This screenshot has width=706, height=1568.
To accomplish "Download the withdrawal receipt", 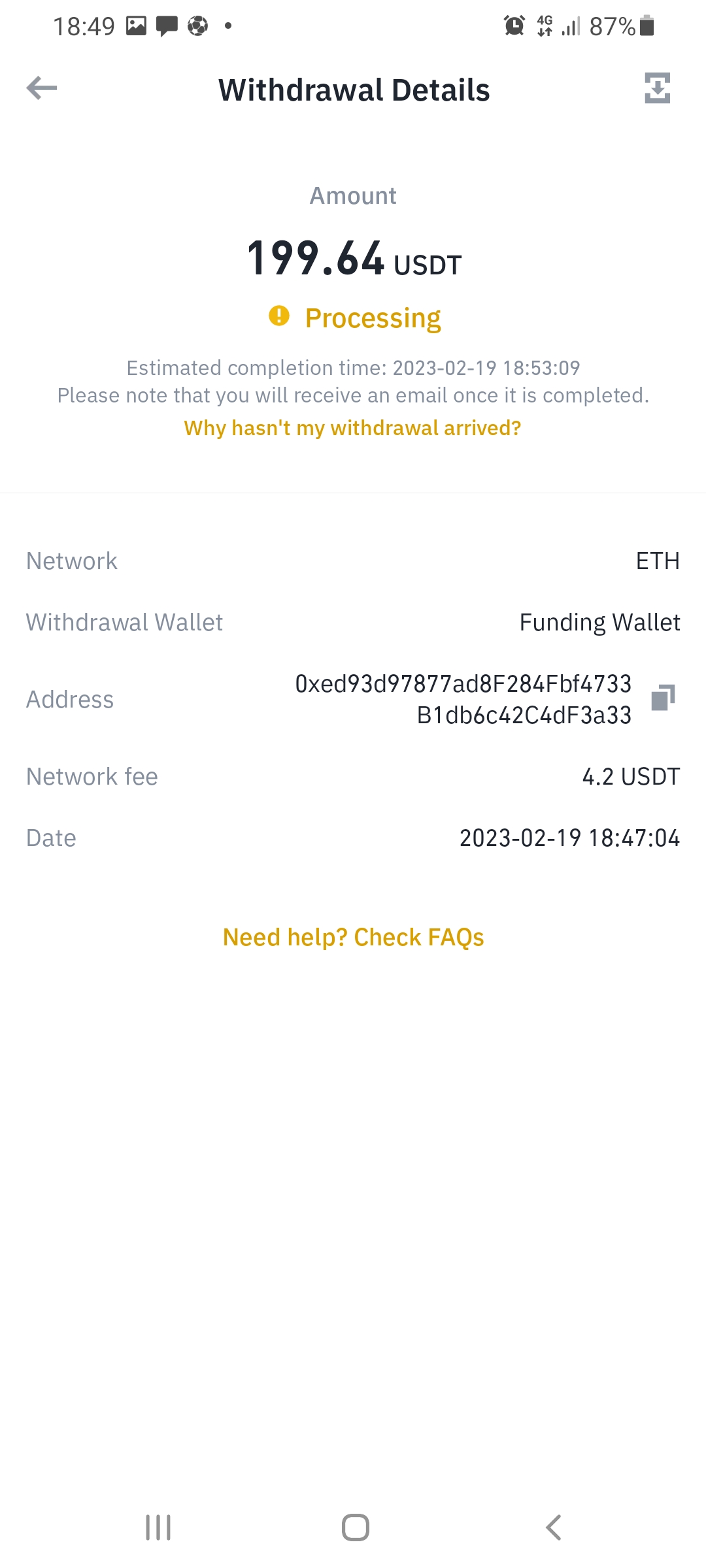I will coord(657,88).
